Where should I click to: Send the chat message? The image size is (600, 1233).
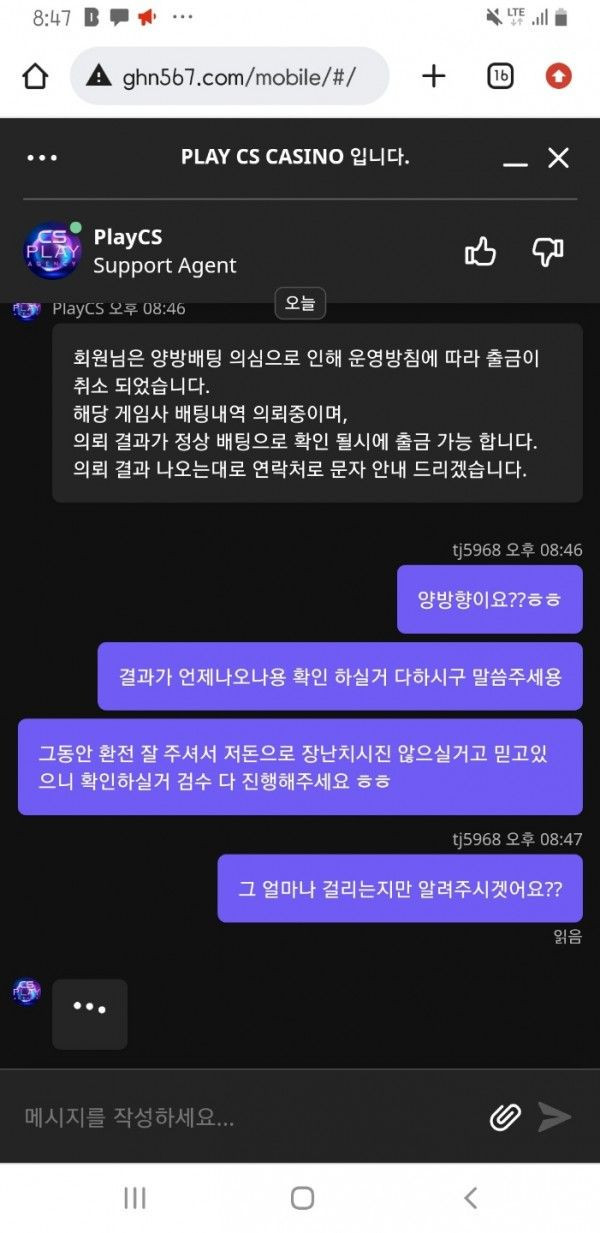click(x=555, y=1117)
